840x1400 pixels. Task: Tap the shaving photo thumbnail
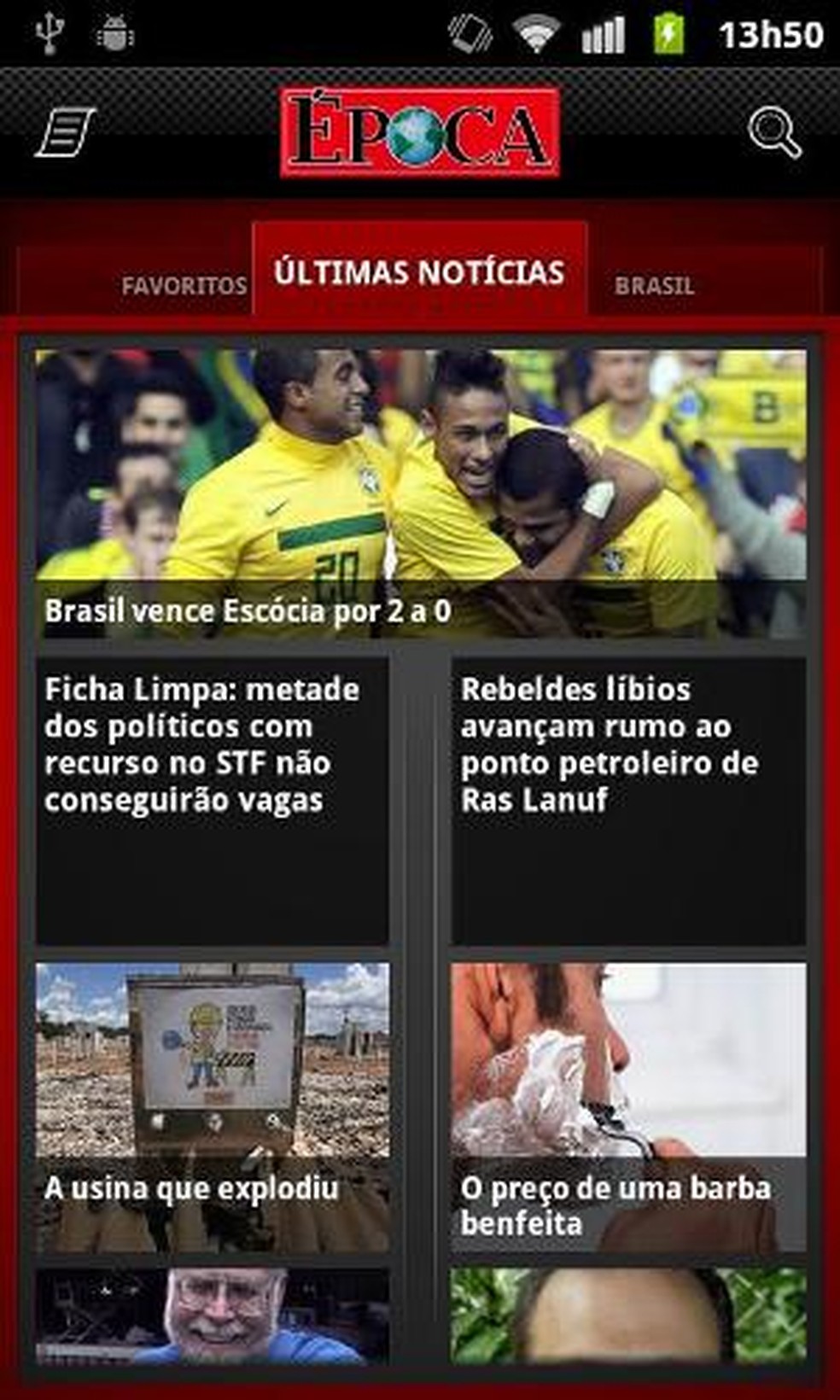628,1050
